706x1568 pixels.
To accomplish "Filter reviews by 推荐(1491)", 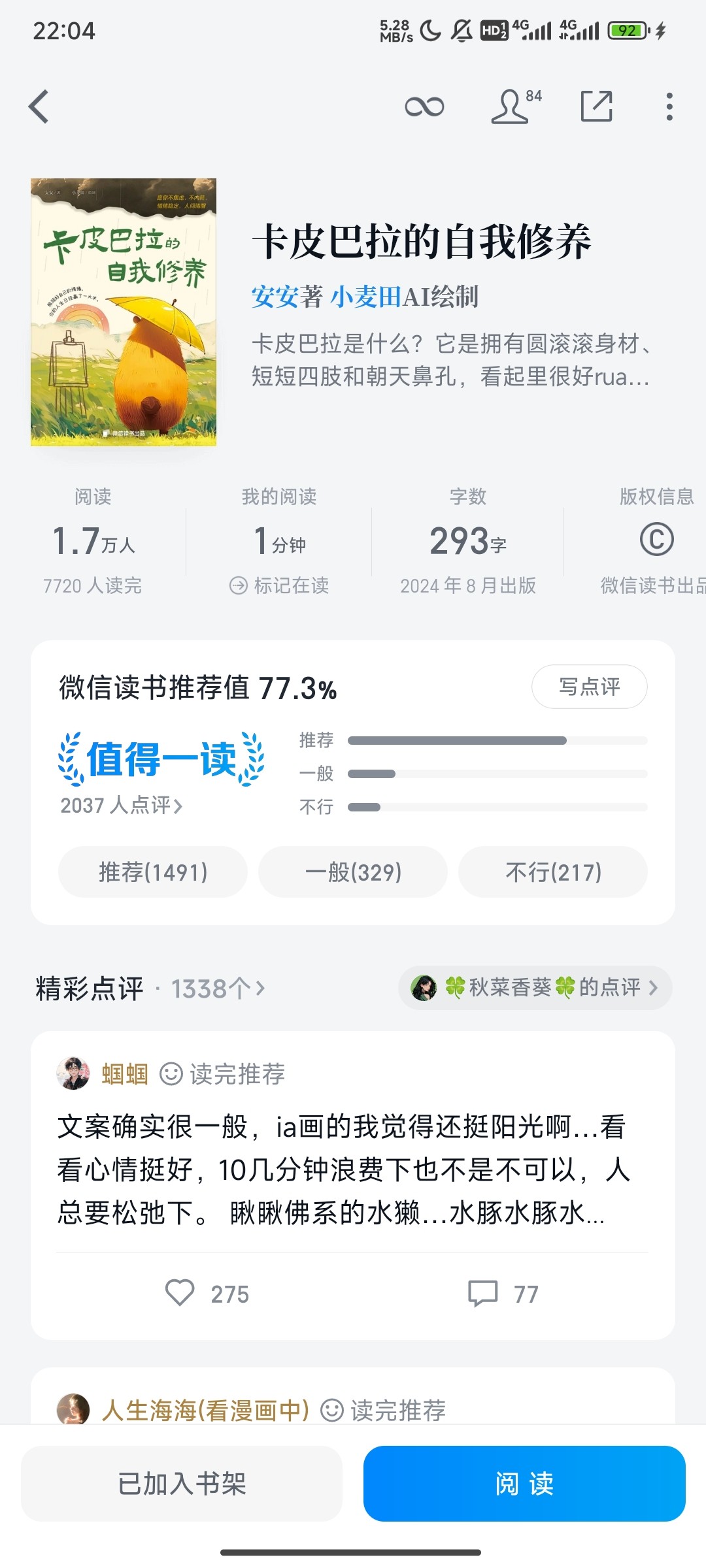I will 153,872.
